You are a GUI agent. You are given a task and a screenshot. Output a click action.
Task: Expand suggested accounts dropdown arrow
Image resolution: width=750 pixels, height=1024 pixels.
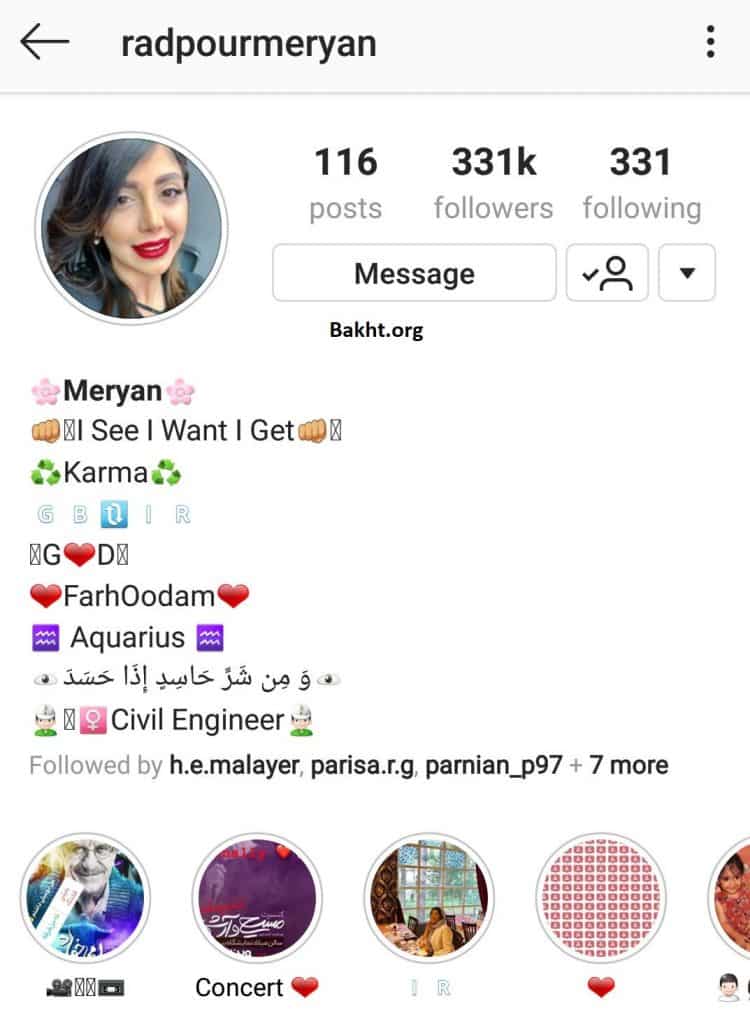(x=686, y=273)
